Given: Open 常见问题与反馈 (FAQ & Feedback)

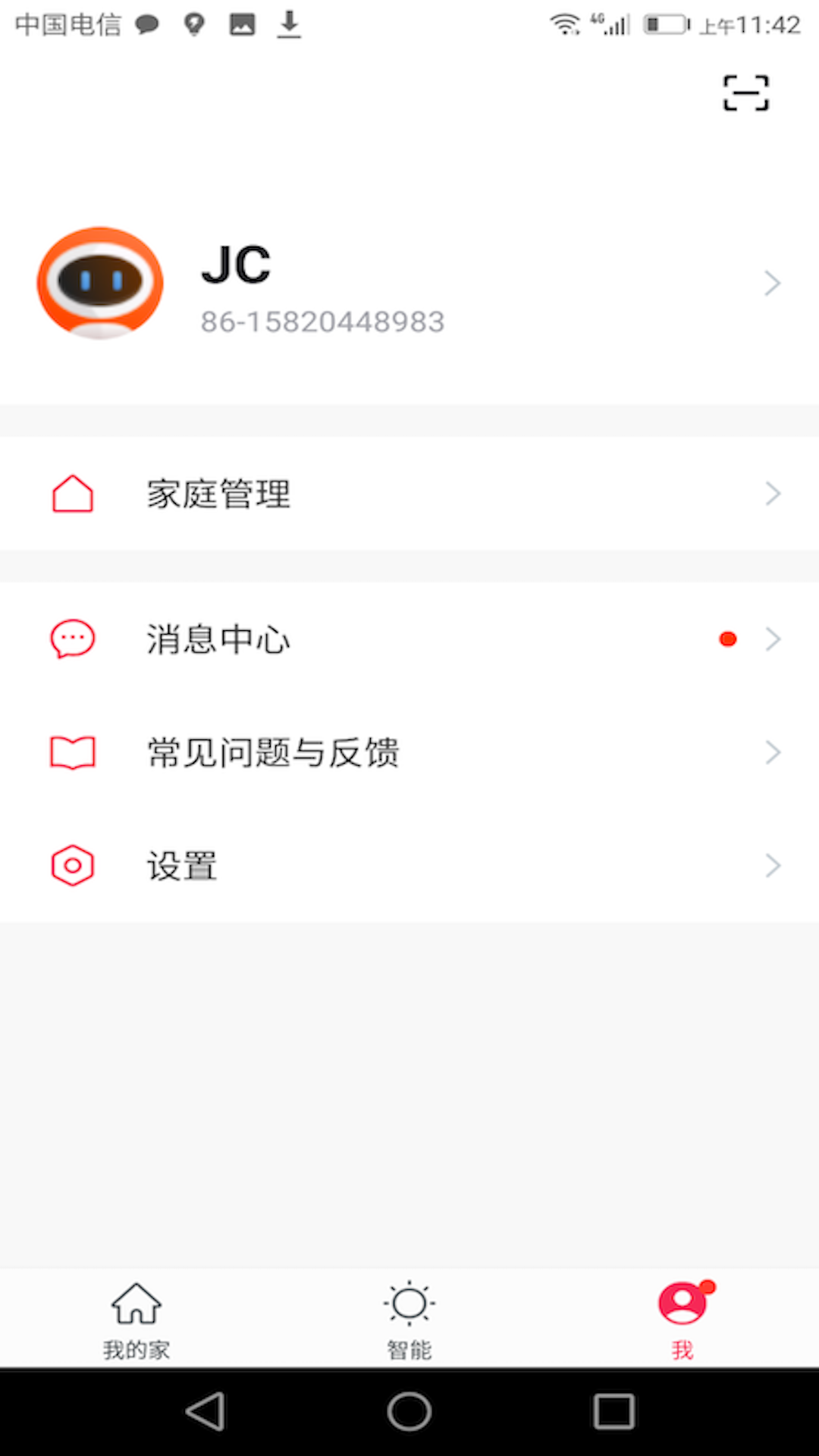Looking at the screenshot, I should pos(409,753).
